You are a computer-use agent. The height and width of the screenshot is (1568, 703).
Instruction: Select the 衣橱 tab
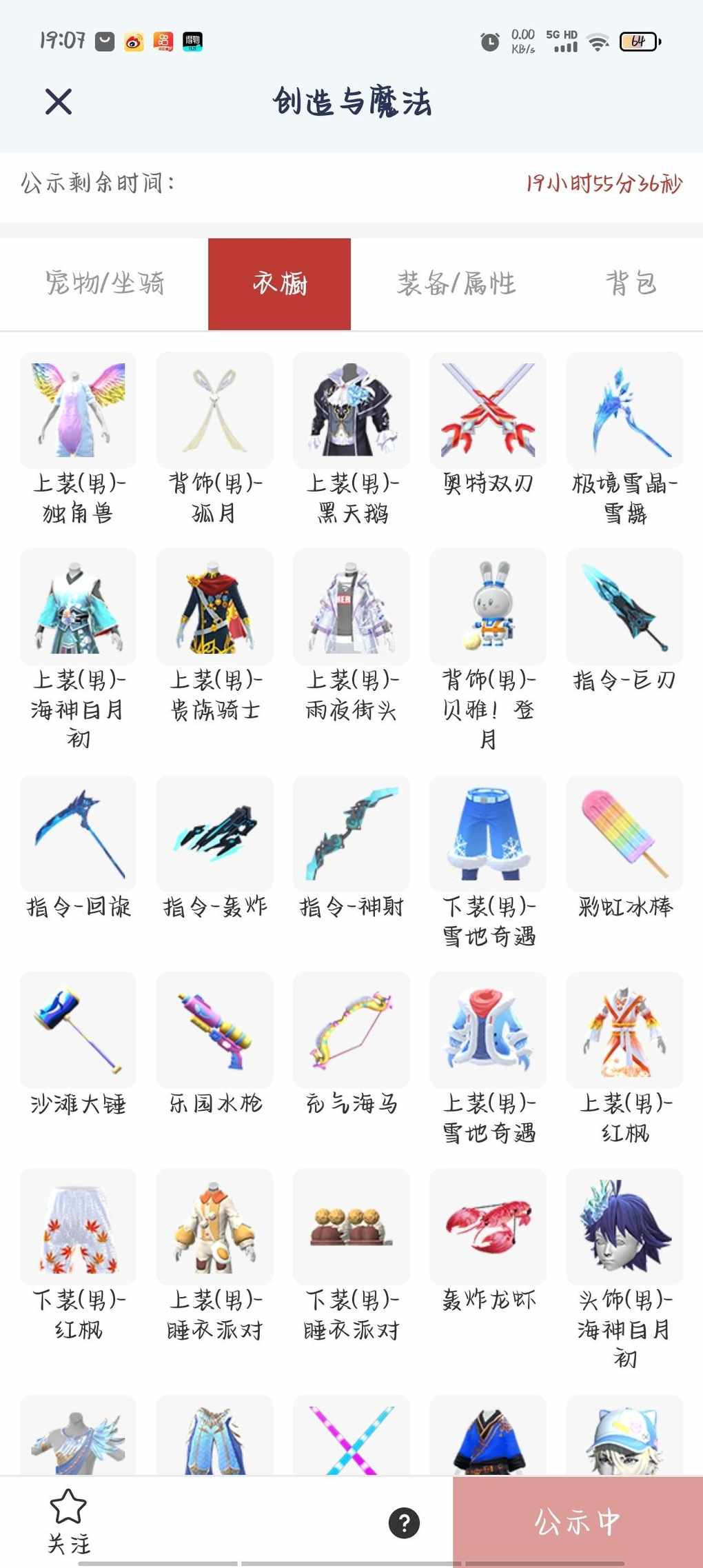point(279,283)
